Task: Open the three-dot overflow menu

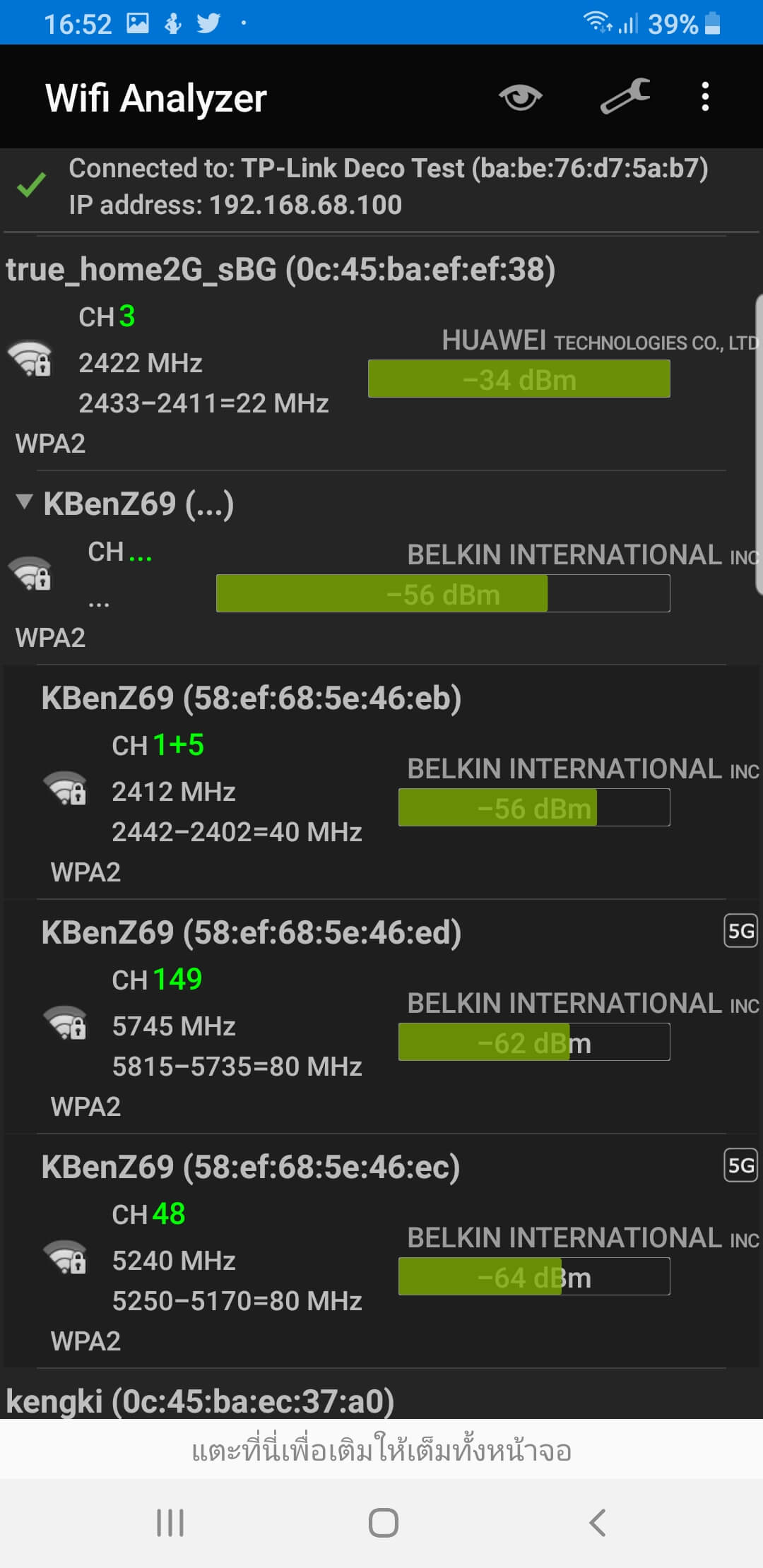Action: click(704, 97)
